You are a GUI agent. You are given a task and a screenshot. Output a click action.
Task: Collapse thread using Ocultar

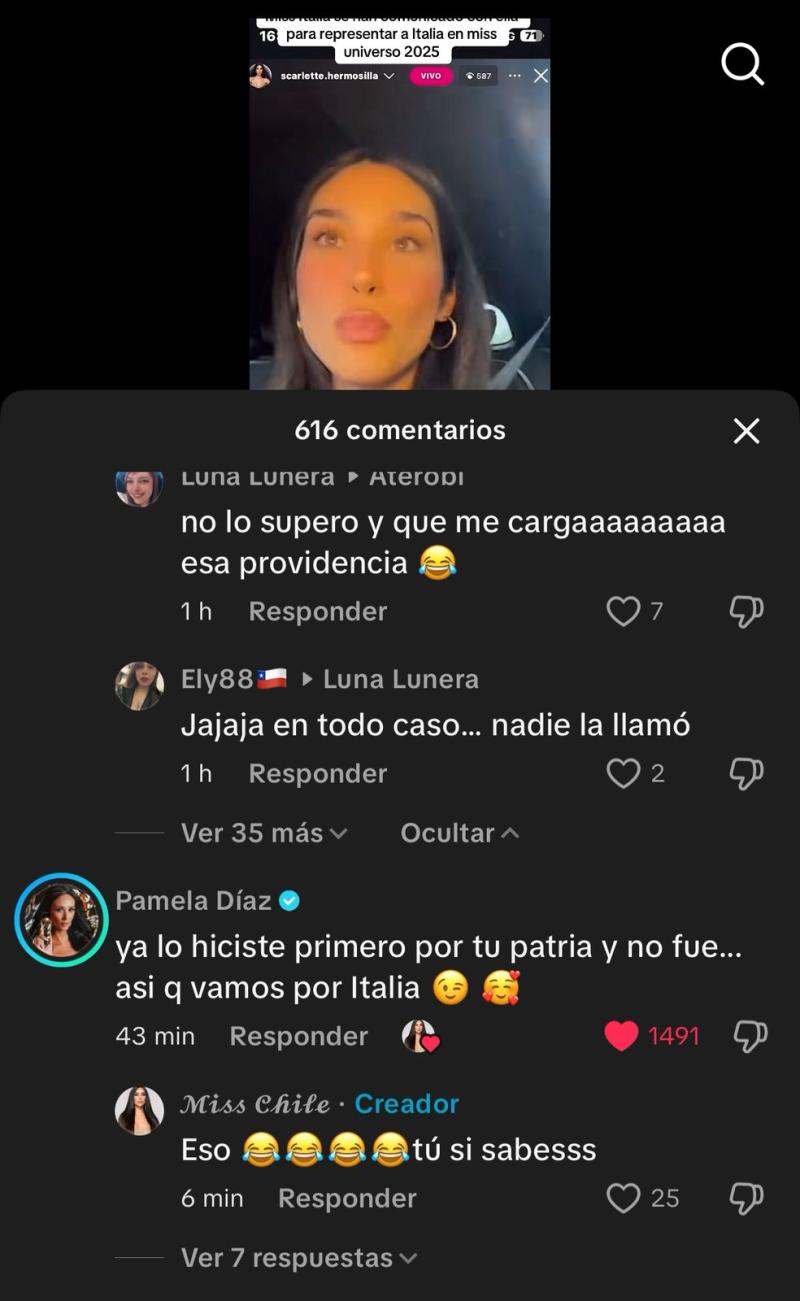click(x=458, y=832)
